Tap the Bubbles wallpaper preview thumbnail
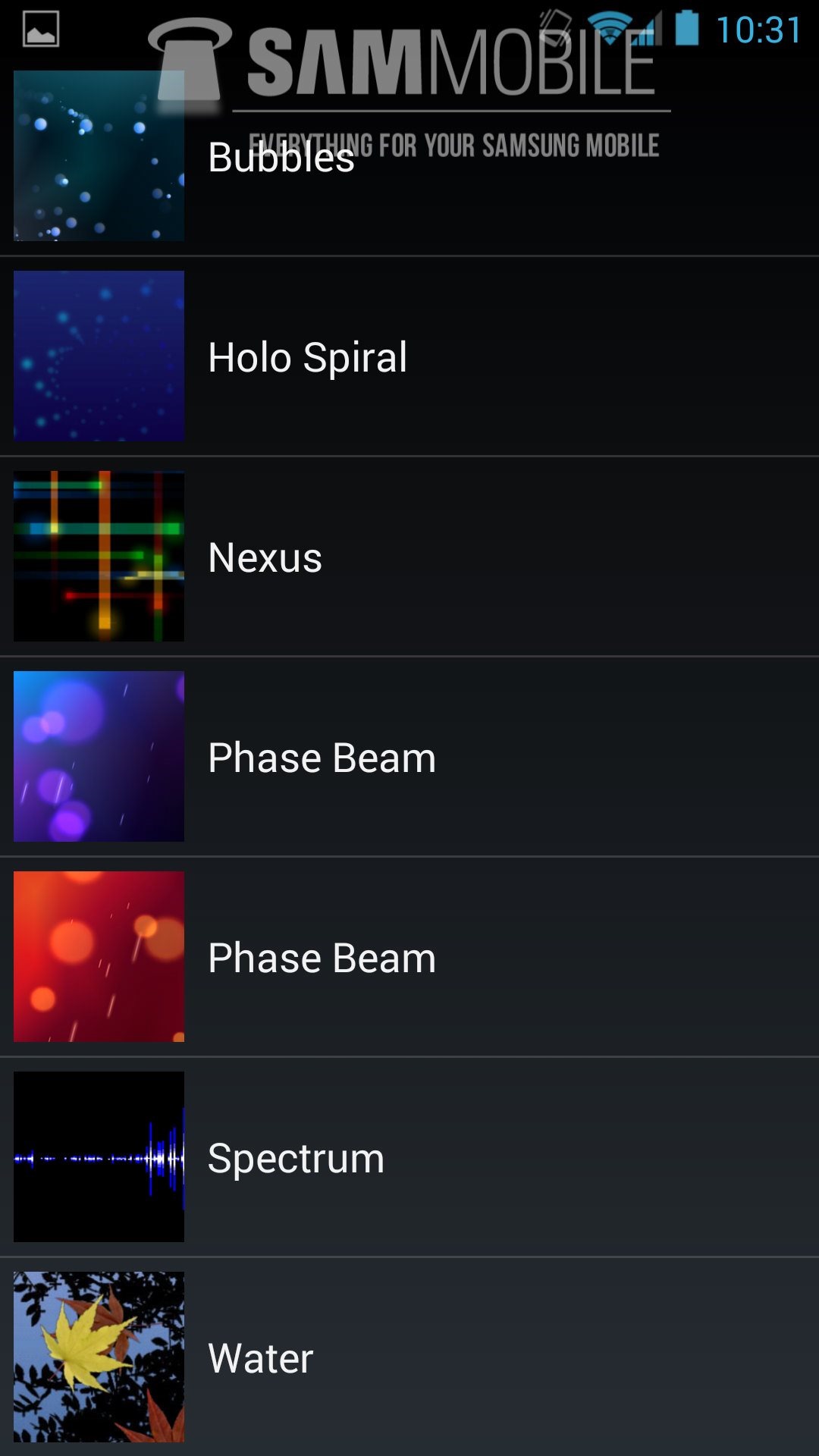The image size is (819, 1456). click(x=99, y=157)
